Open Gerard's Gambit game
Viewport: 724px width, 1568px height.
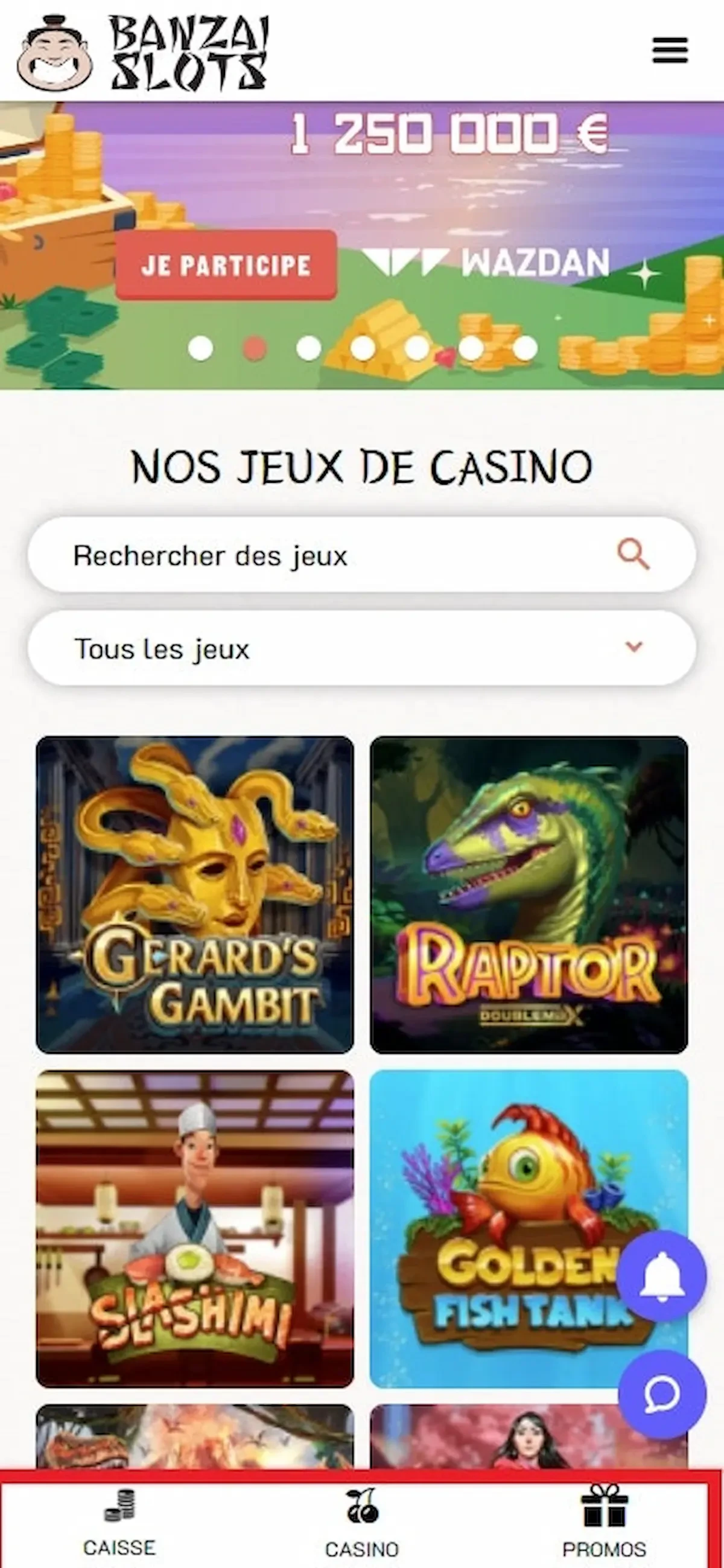pyautogui.click(x=195, y=894)
